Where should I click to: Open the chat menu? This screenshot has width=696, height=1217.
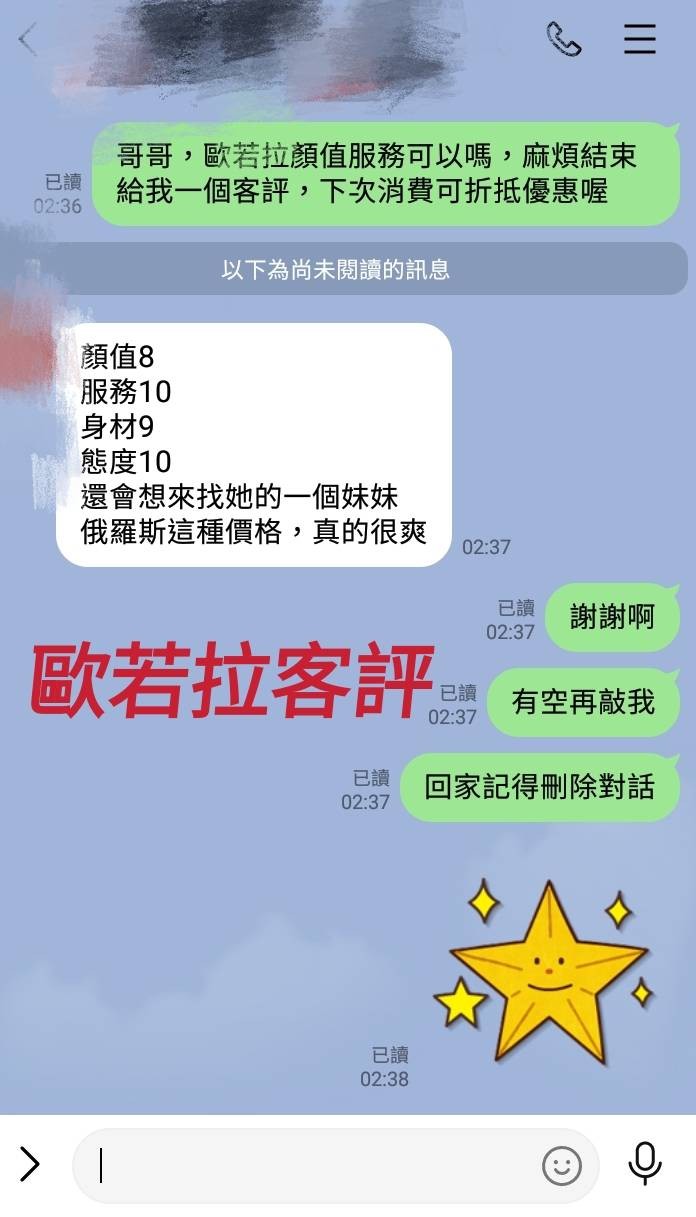pyautogui.click(x=640, y=39)
